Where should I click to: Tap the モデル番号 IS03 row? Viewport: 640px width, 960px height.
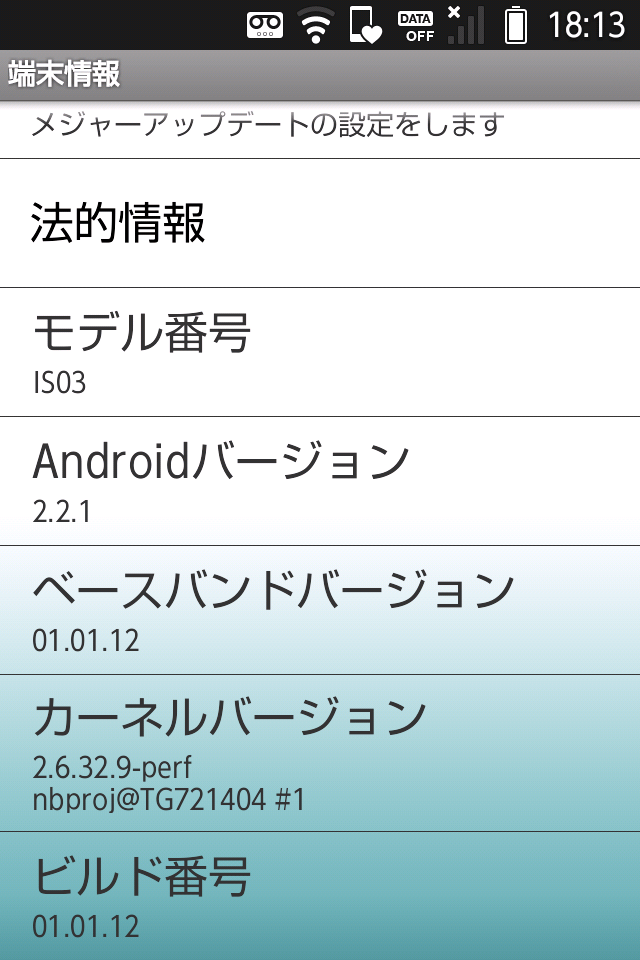point(320,352)
